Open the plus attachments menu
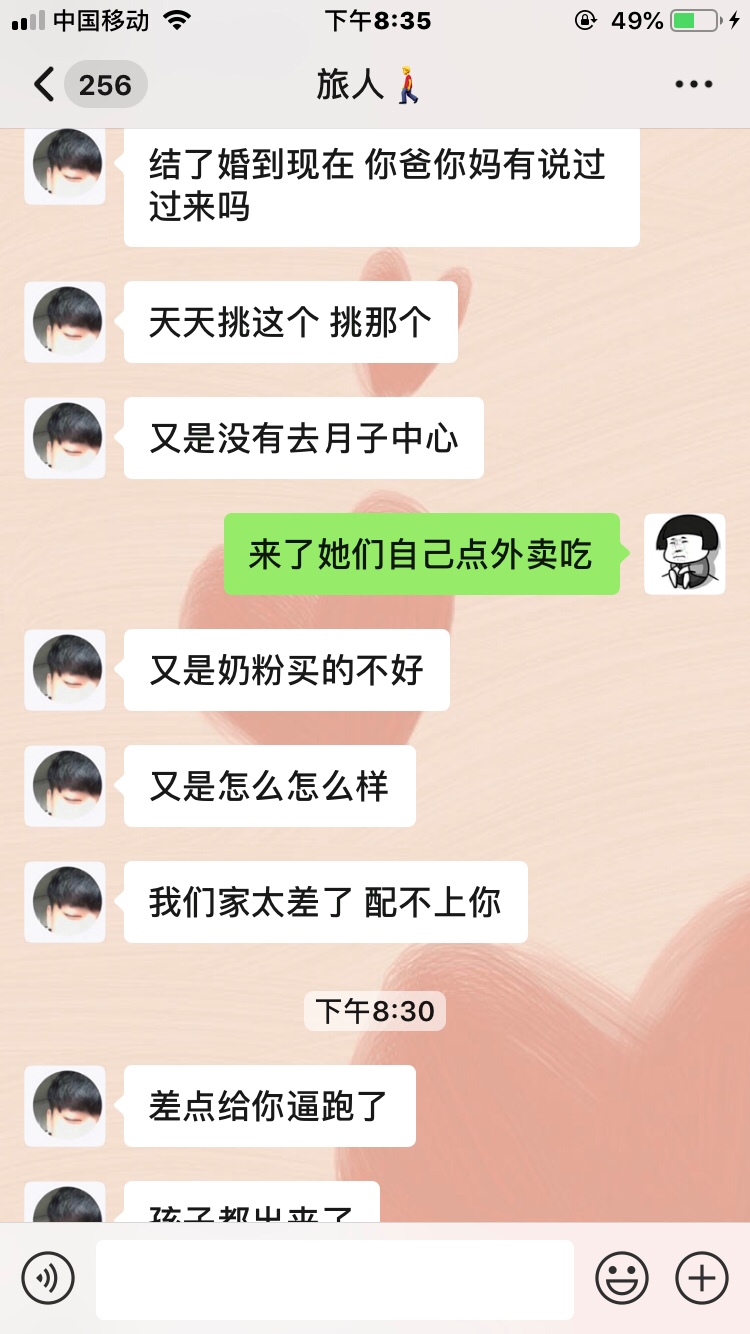Viewport: 750px width, 1334px height. tap(702, 1278)
